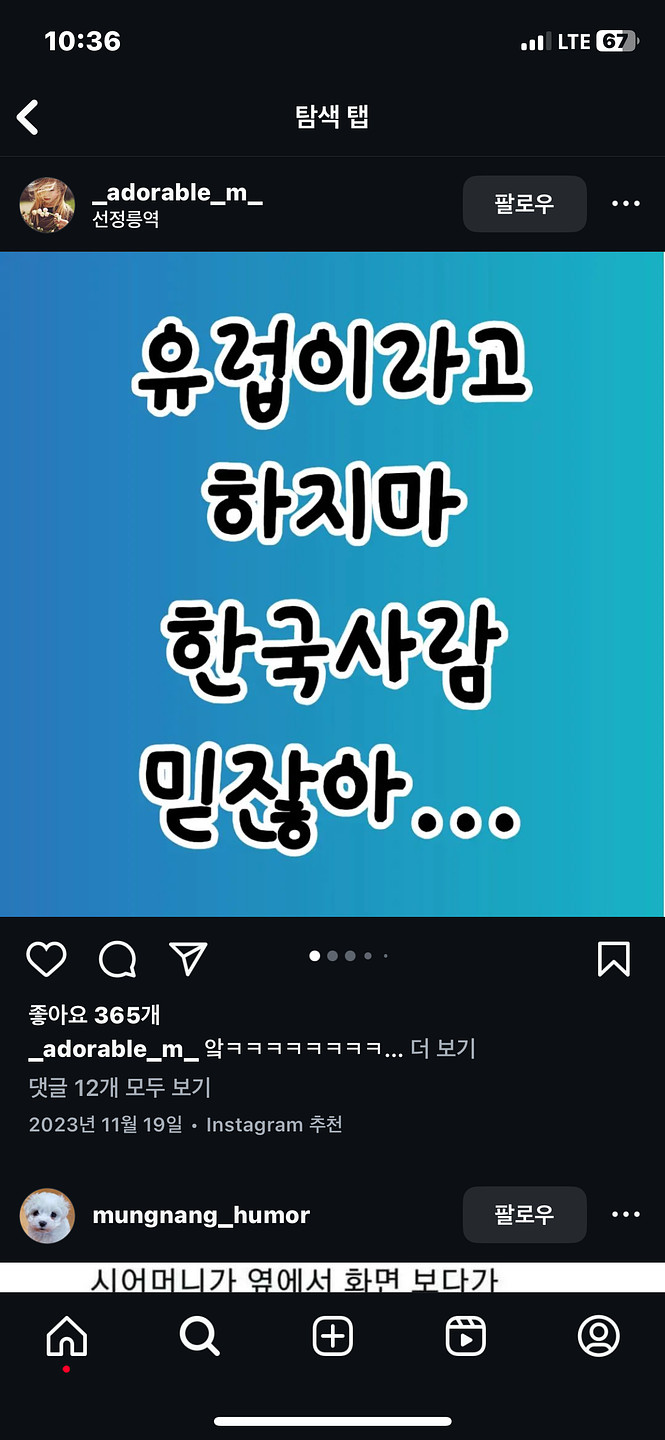This screenshot has width=665, height=1440.
Task: Switch to the Search tab
Action: pyautogui.click(x=199, y=1336)
